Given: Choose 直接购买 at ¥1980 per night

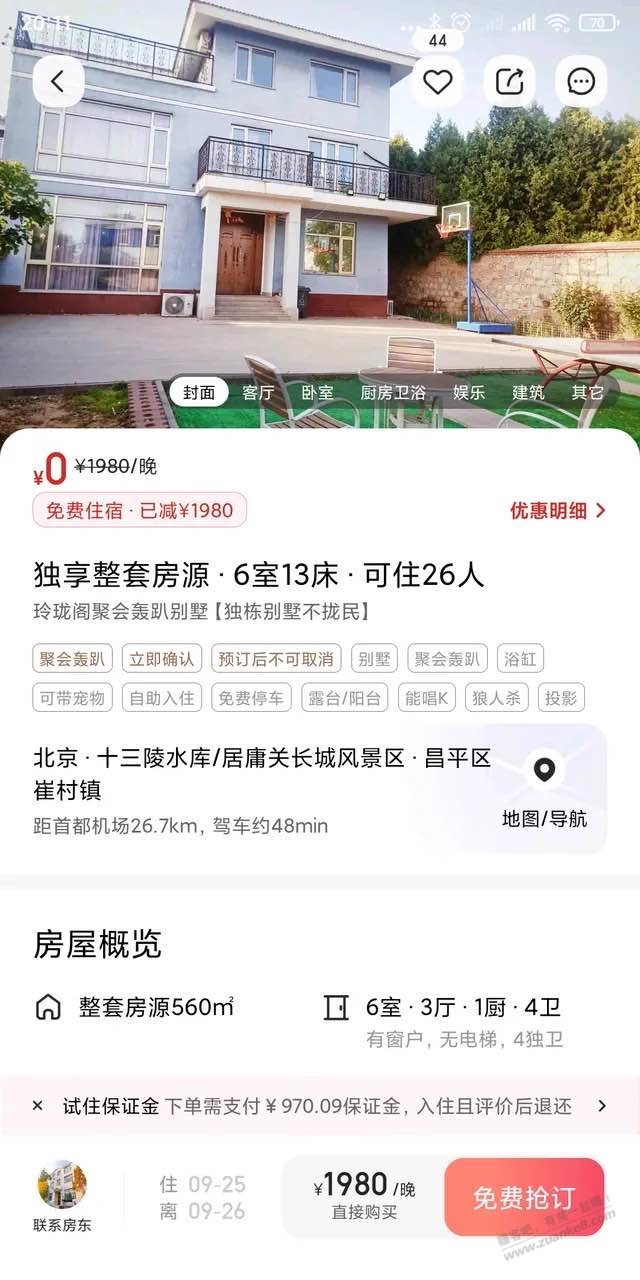Looking at the screenshot, I should [x=364, y=1197].
